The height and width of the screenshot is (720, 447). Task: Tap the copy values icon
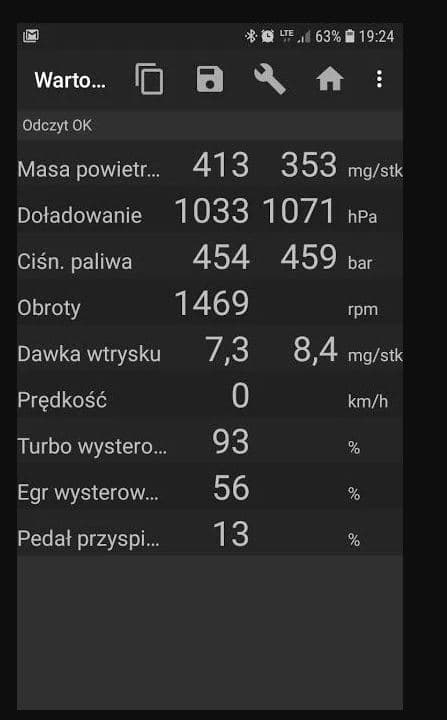coord(149,79)
